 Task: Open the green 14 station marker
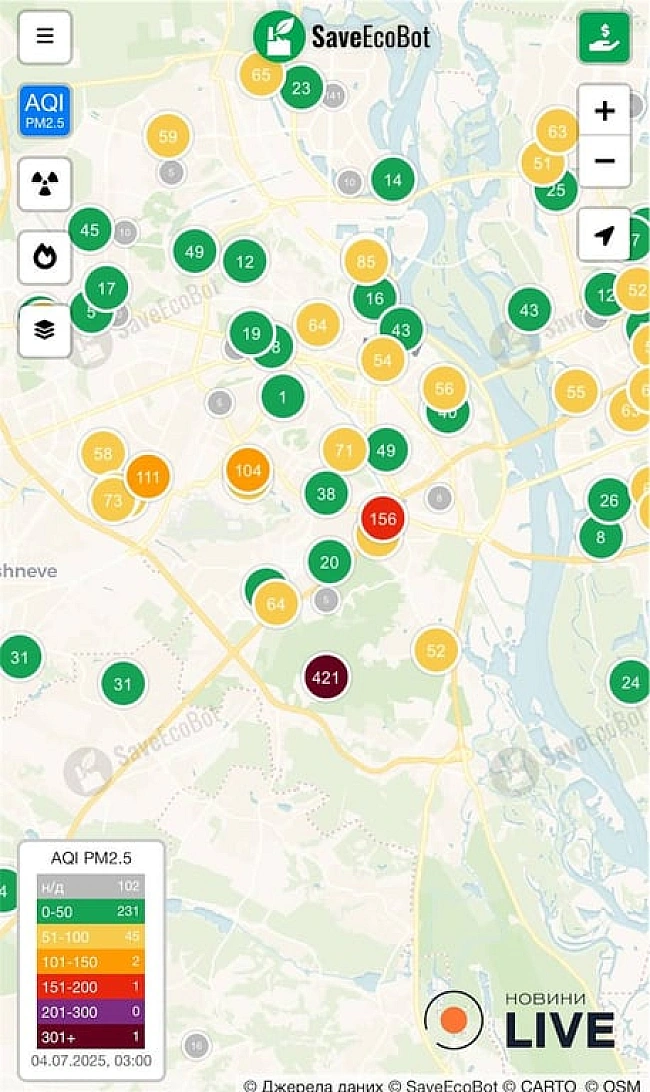coord(393,180)
